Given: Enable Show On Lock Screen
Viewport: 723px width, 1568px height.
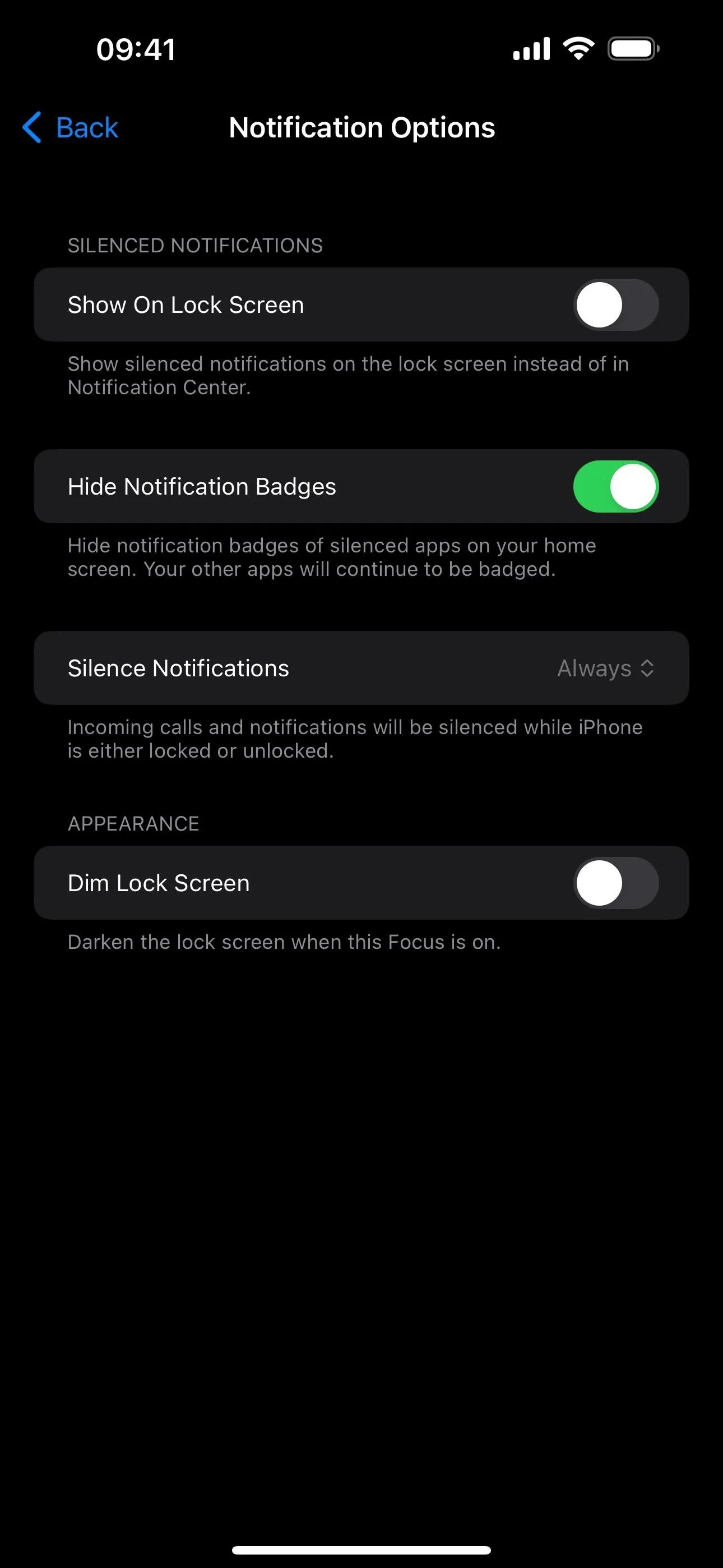Looking at the screenshot, I should coord(615,305).
